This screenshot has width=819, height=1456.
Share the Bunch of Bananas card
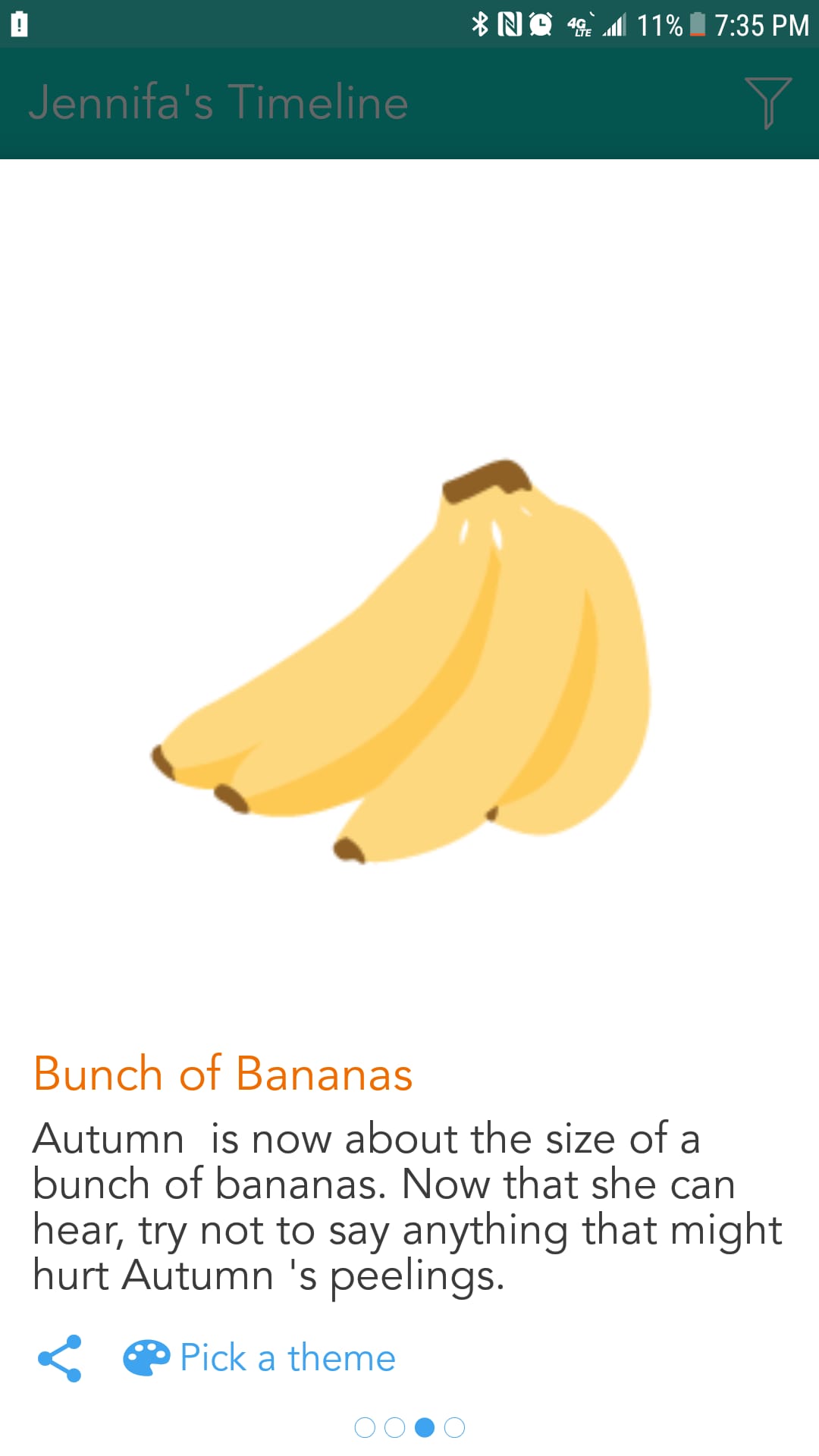[60, 1358]
